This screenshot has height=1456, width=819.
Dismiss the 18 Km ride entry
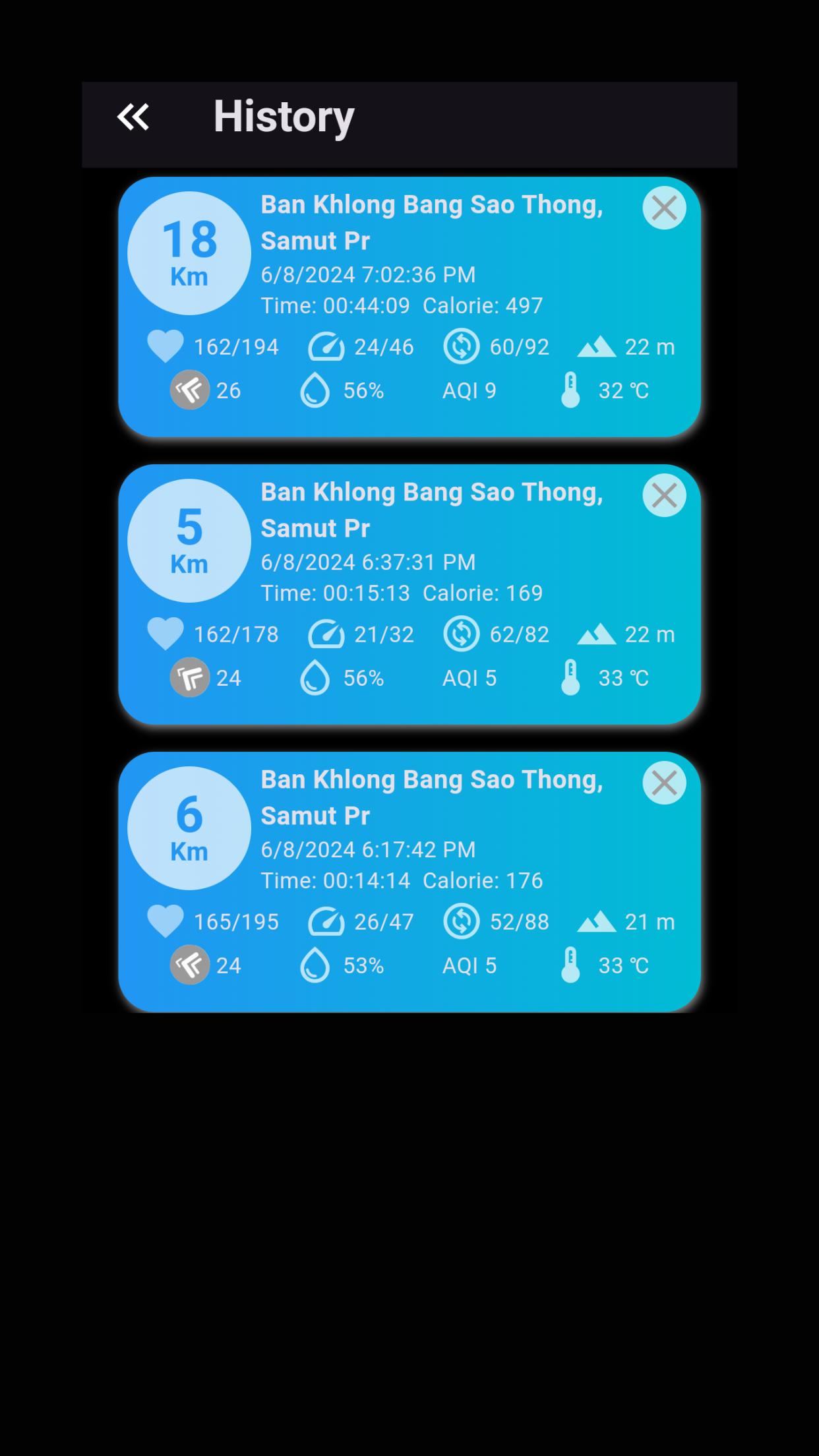point(664,208)
